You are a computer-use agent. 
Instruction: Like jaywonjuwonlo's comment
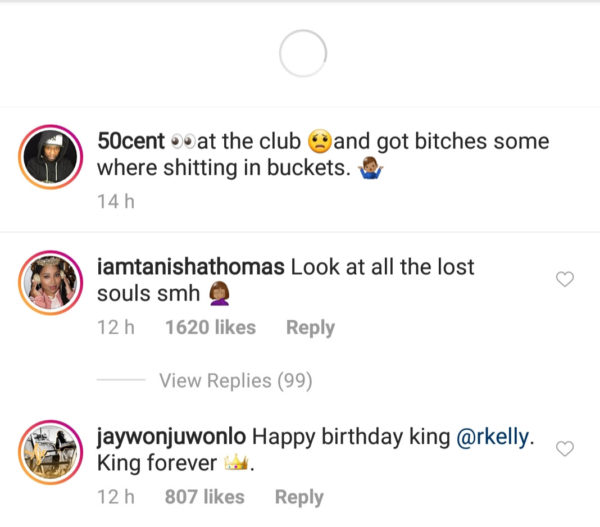565,449
